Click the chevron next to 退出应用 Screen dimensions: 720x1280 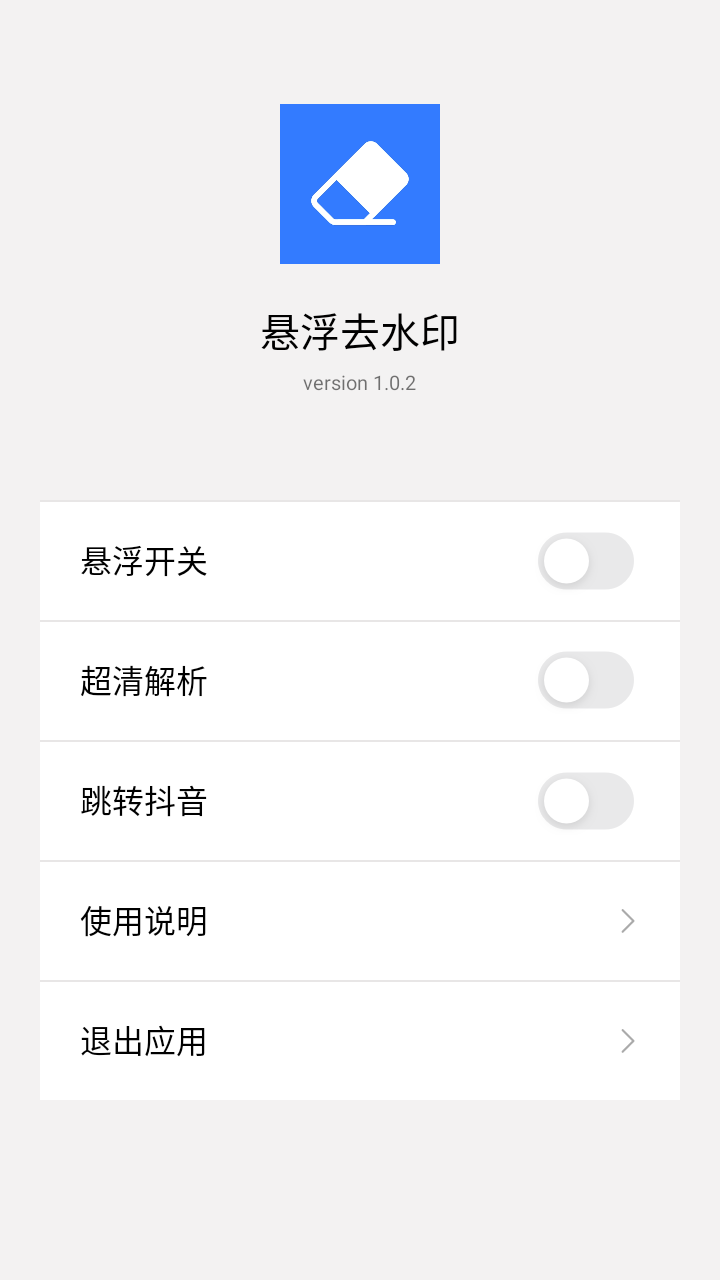[x=627, y=1041]
